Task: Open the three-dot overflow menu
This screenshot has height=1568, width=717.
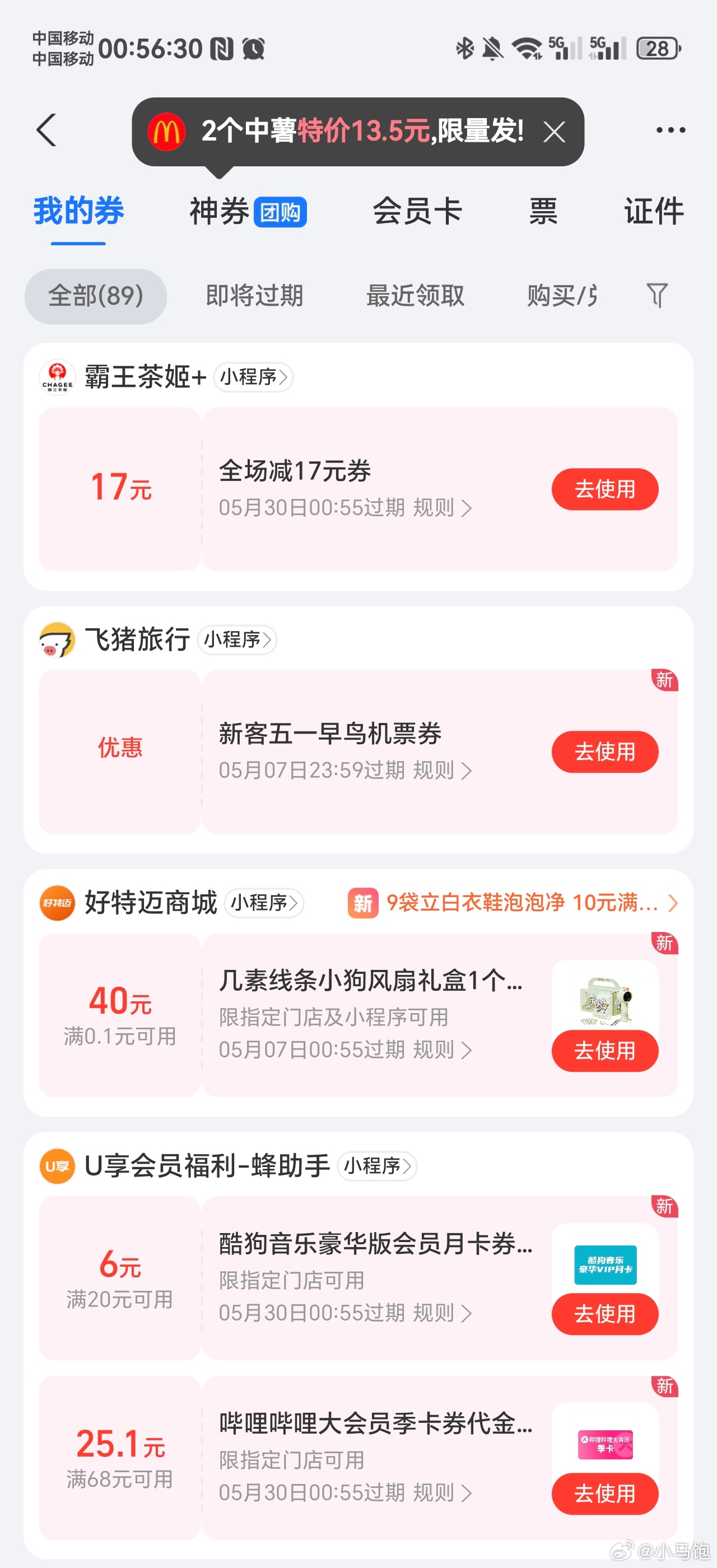Action: tap(670, 130)
